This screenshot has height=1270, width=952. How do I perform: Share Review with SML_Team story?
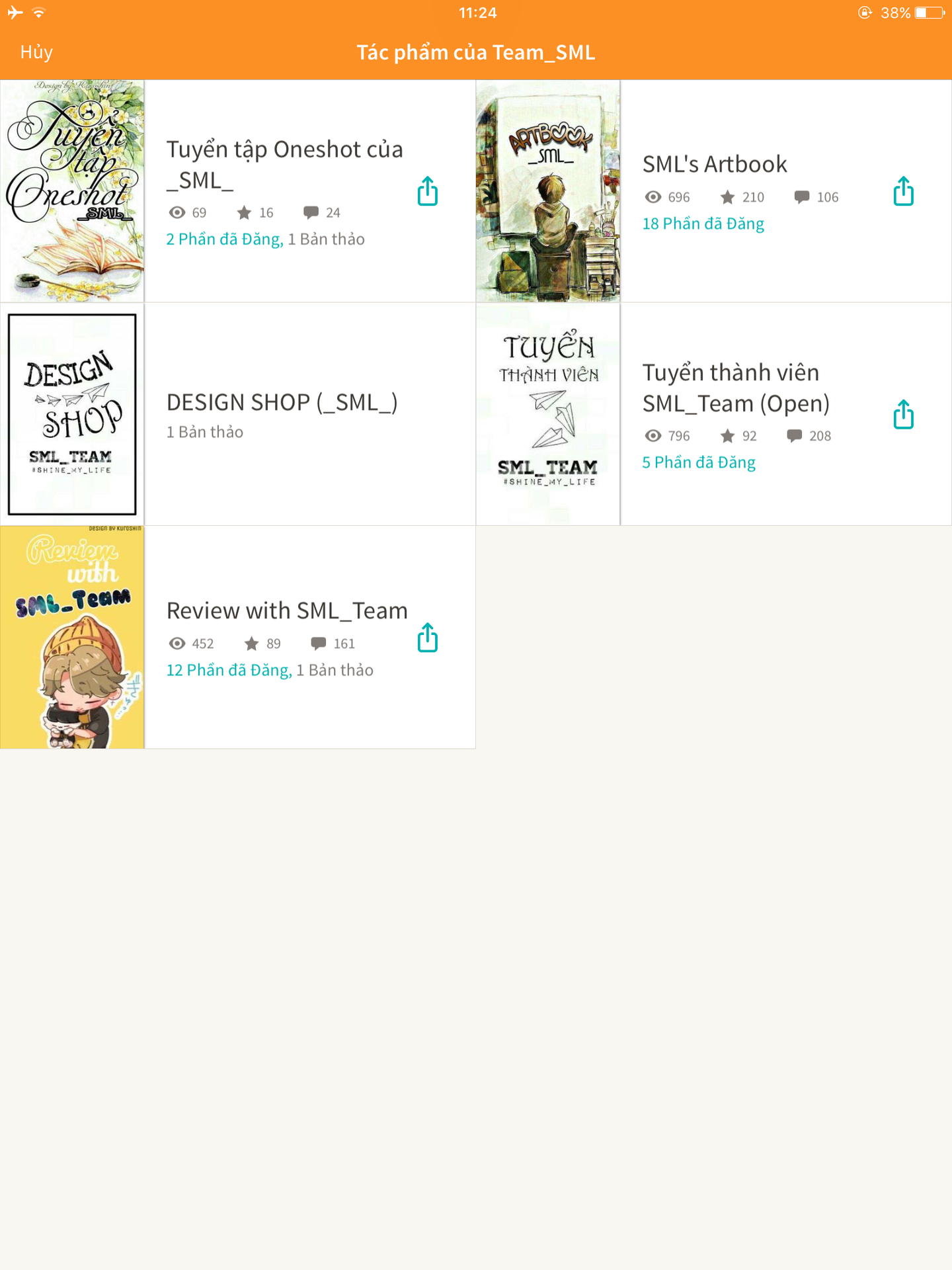(428, 638)
